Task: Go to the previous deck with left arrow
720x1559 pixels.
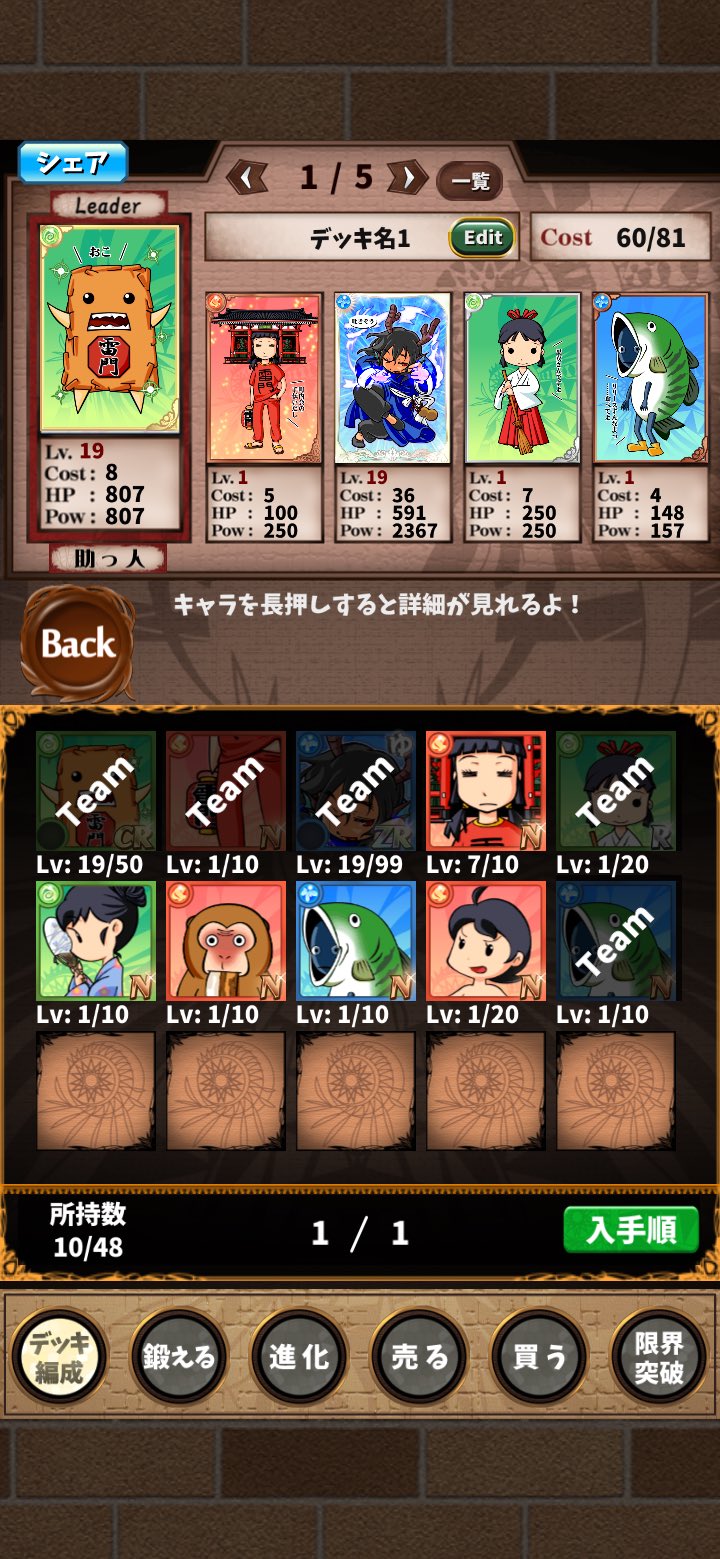Action: coord(247,178)
